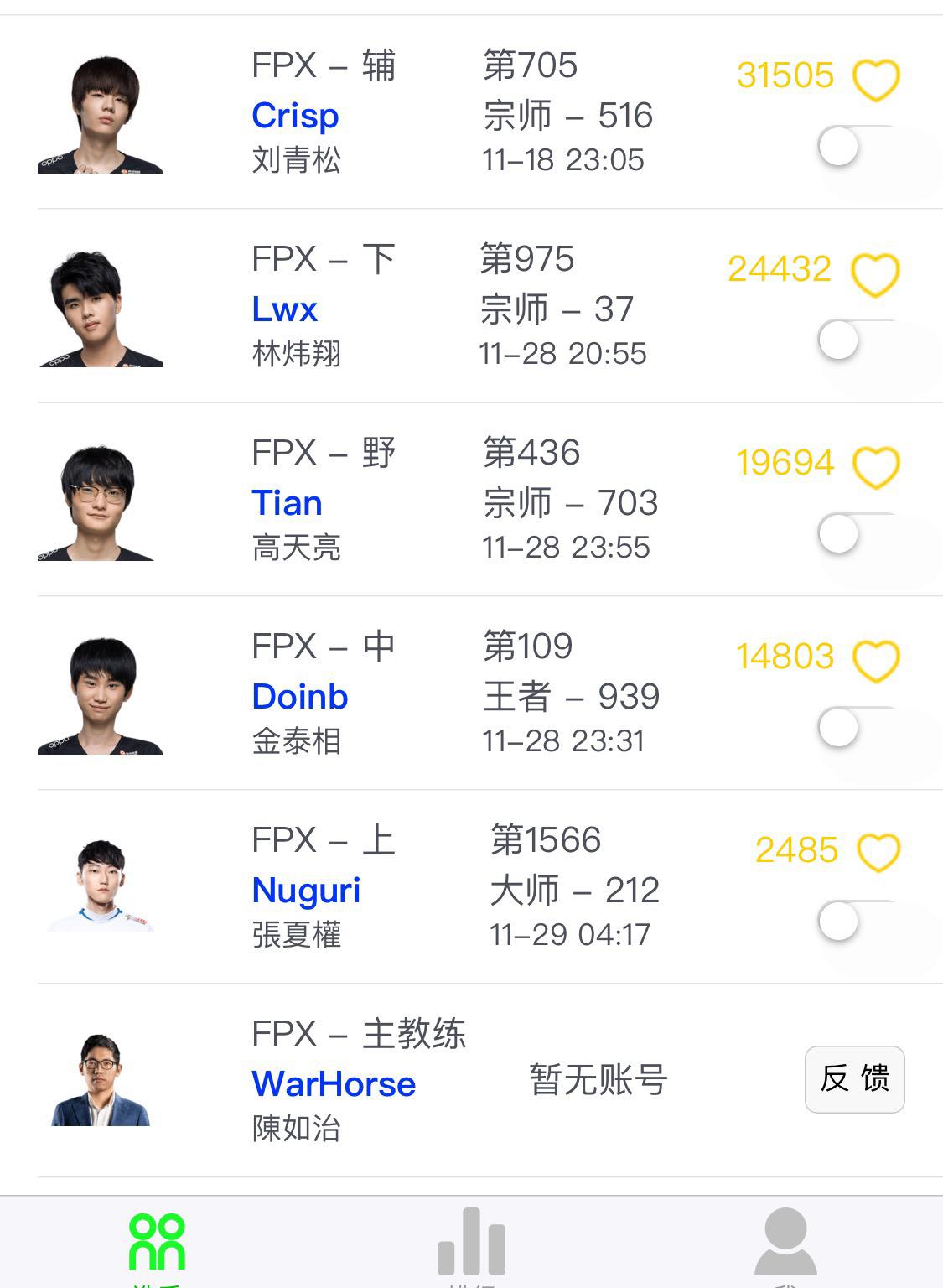The height and width of the screenshot is (1288, 943).
Task: Tap the 反馈 feedback button
Action: pos(854,1080)
